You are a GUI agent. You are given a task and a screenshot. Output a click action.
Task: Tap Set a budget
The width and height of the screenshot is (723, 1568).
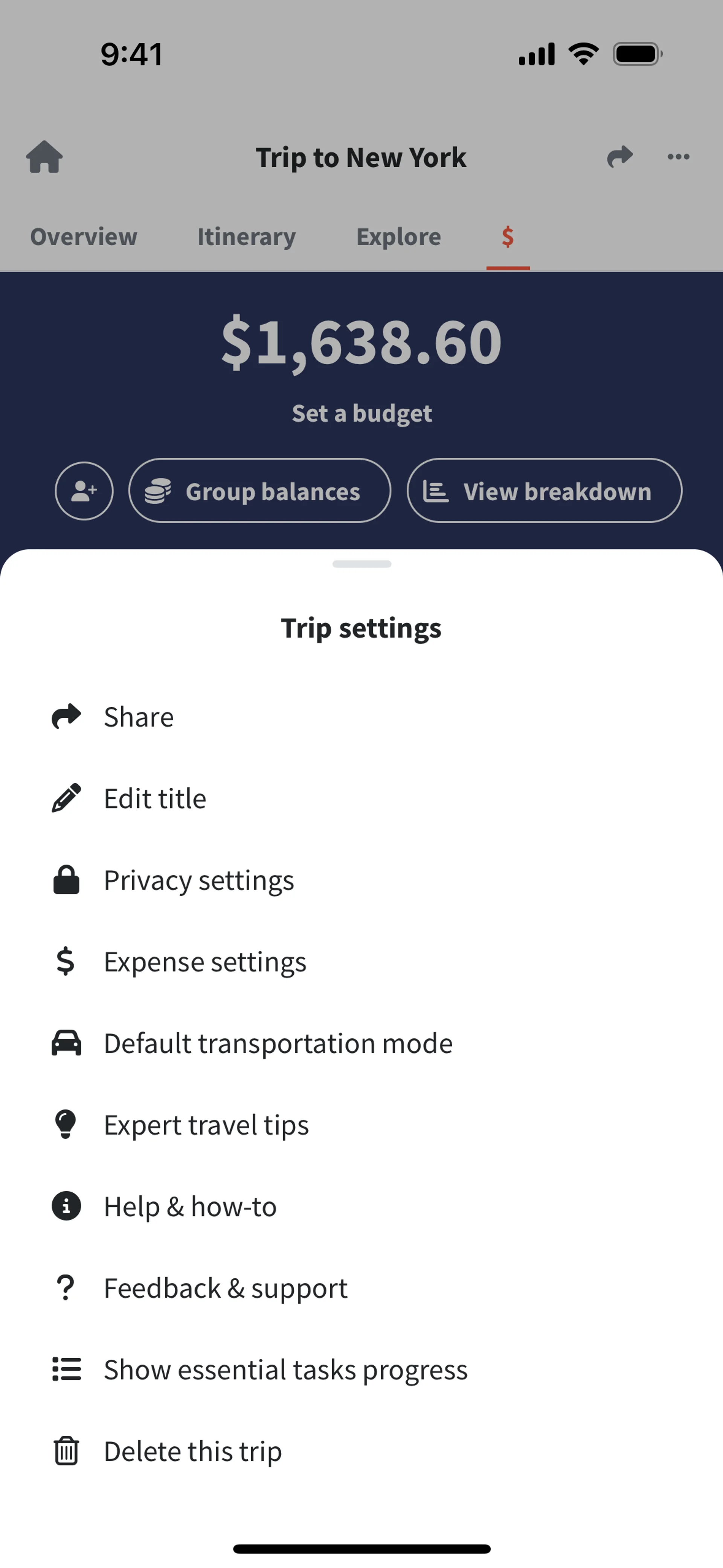coord(361,413)
